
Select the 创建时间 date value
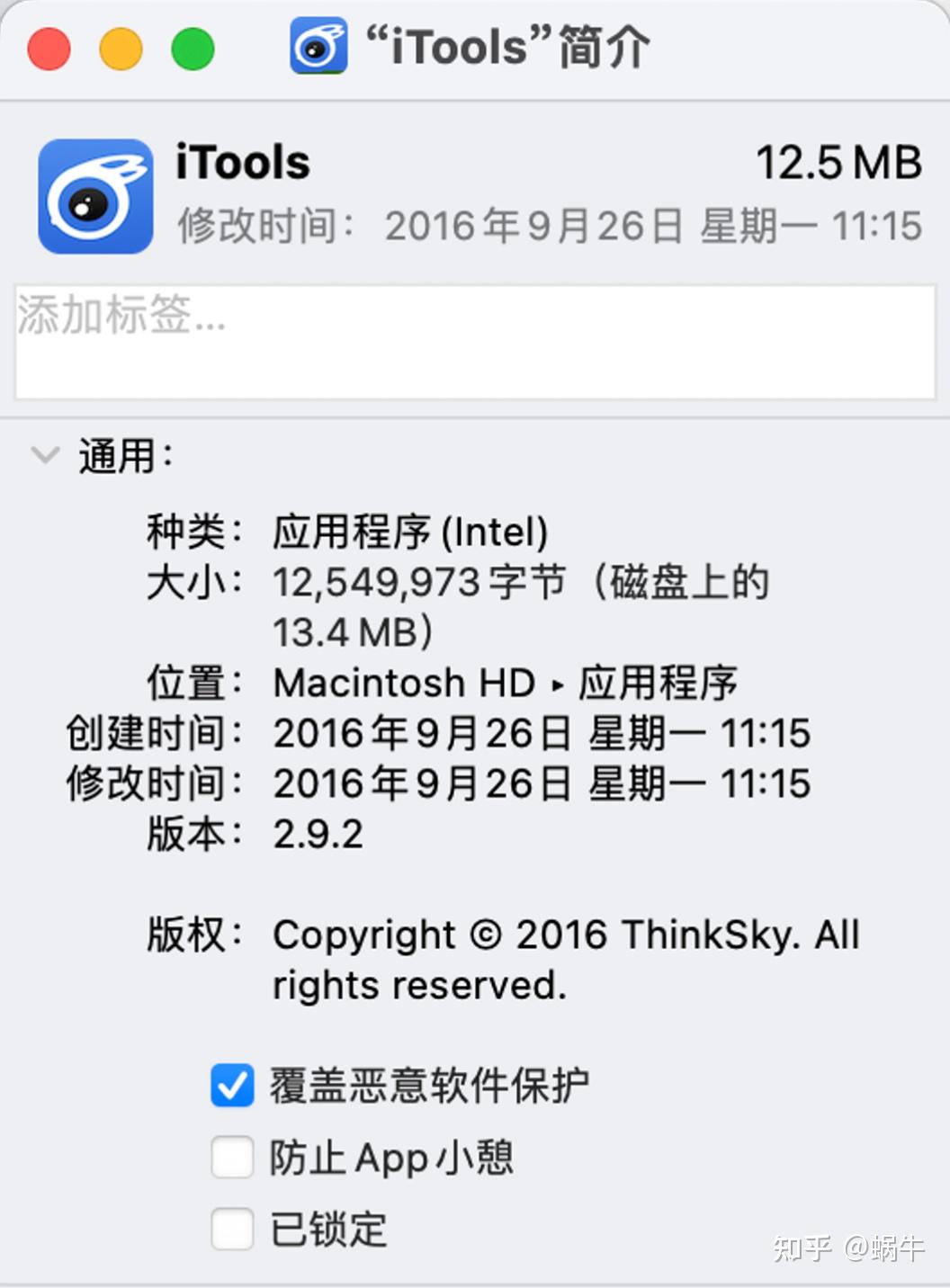point(540,733)
